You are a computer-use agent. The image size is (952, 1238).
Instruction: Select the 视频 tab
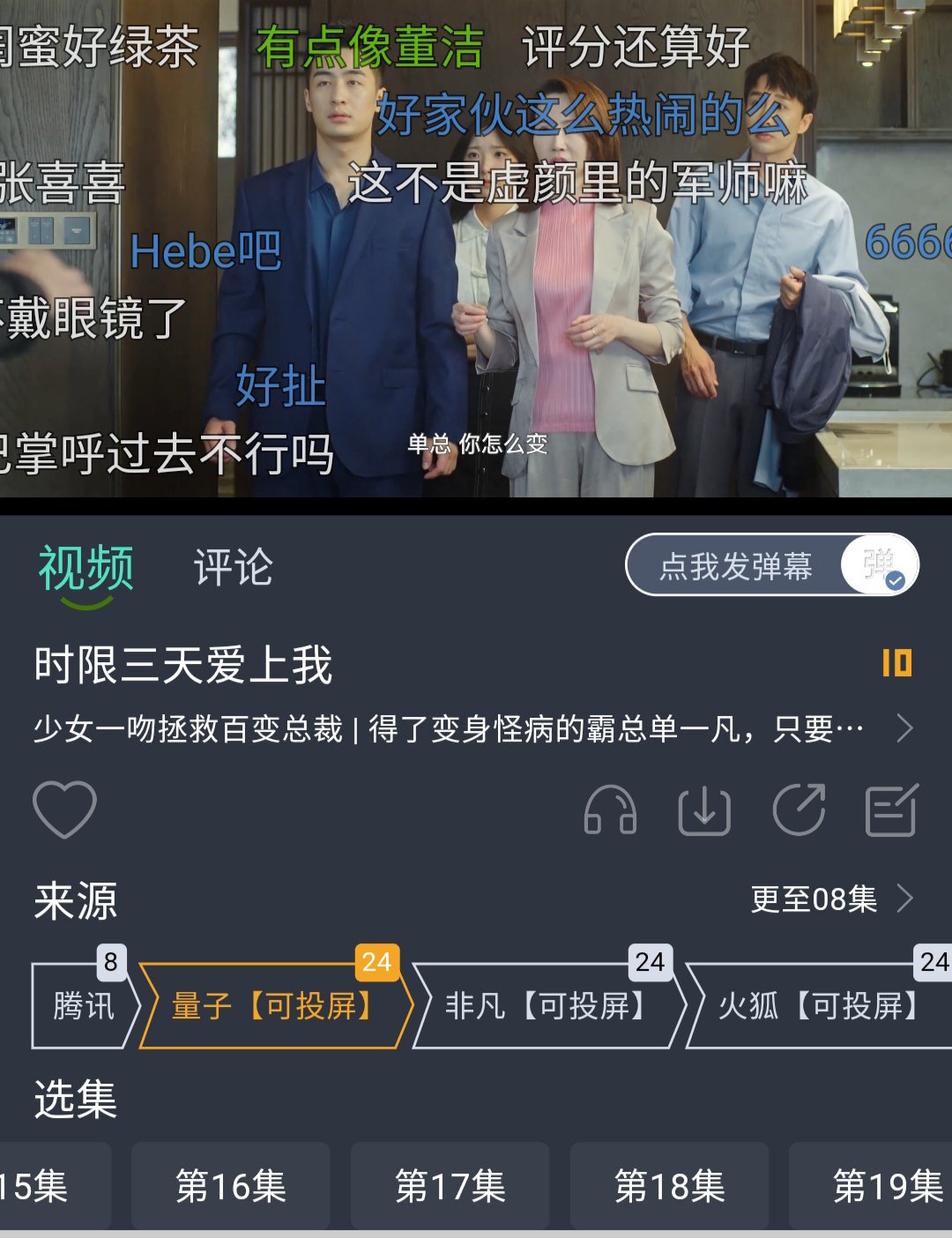(x=86, y=567)
